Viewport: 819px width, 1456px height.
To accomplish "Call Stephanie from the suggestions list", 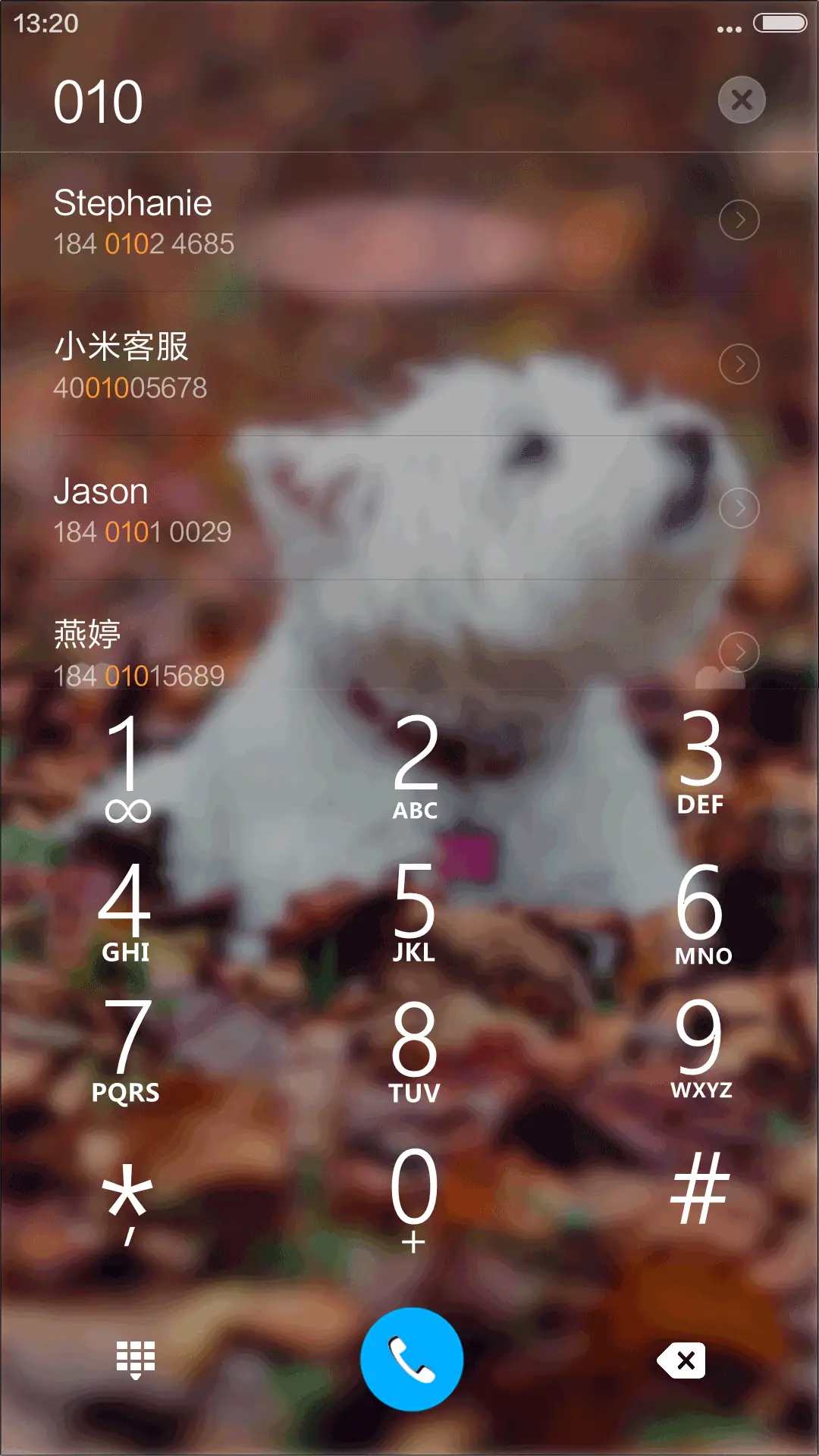I will 303,220.
